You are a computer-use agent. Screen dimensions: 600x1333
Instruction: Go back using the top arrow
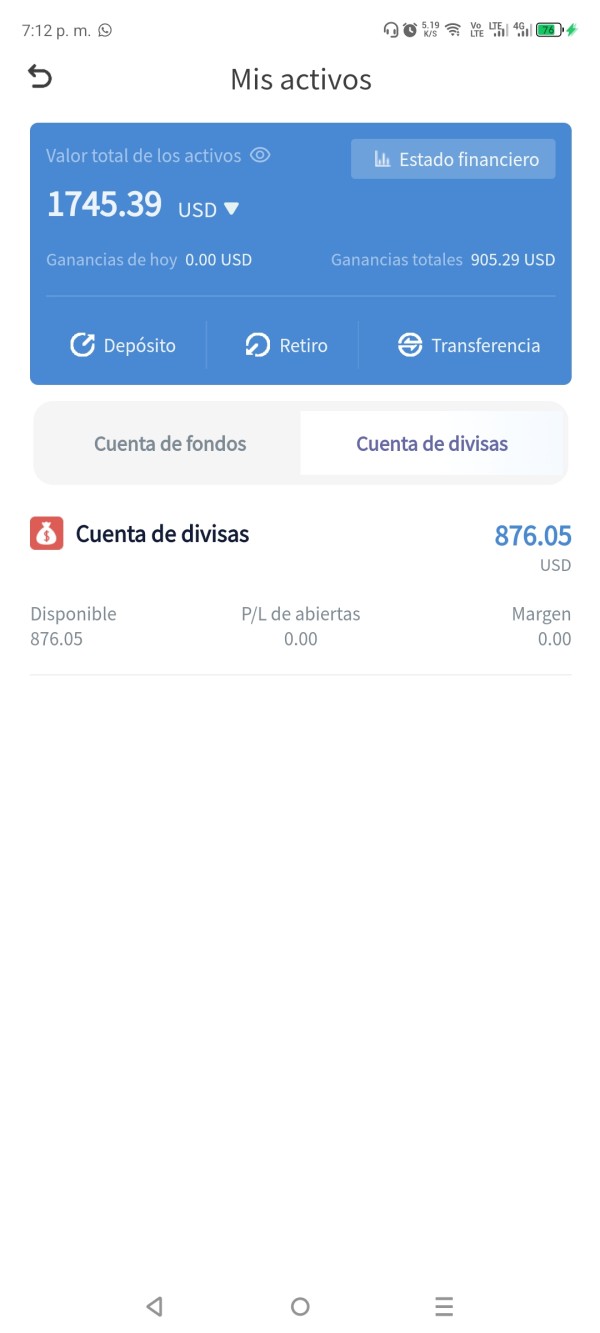pos(40,77)
